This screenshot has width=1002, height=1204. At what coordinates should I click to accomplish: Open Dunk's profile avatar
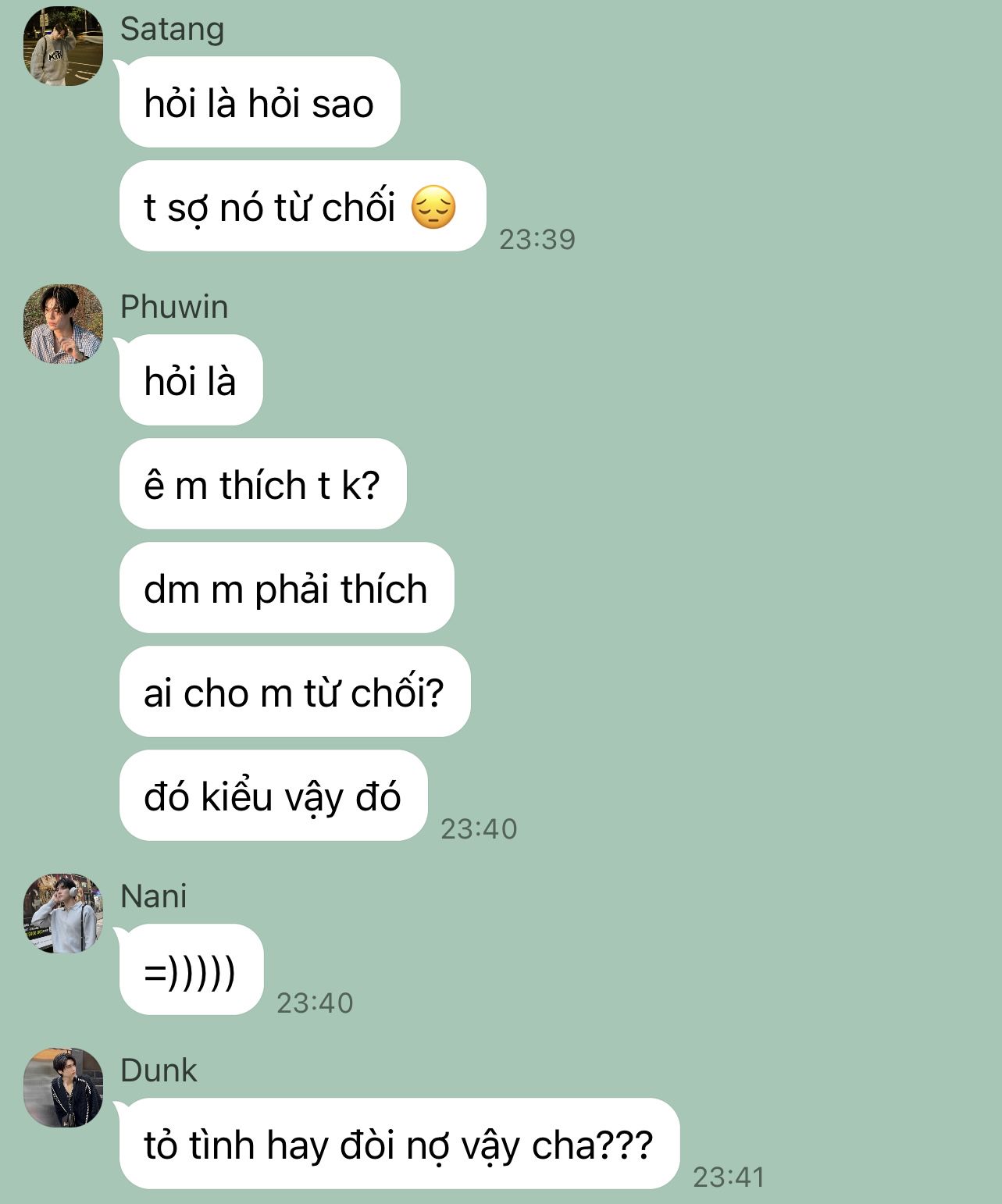coord(63,1088)
